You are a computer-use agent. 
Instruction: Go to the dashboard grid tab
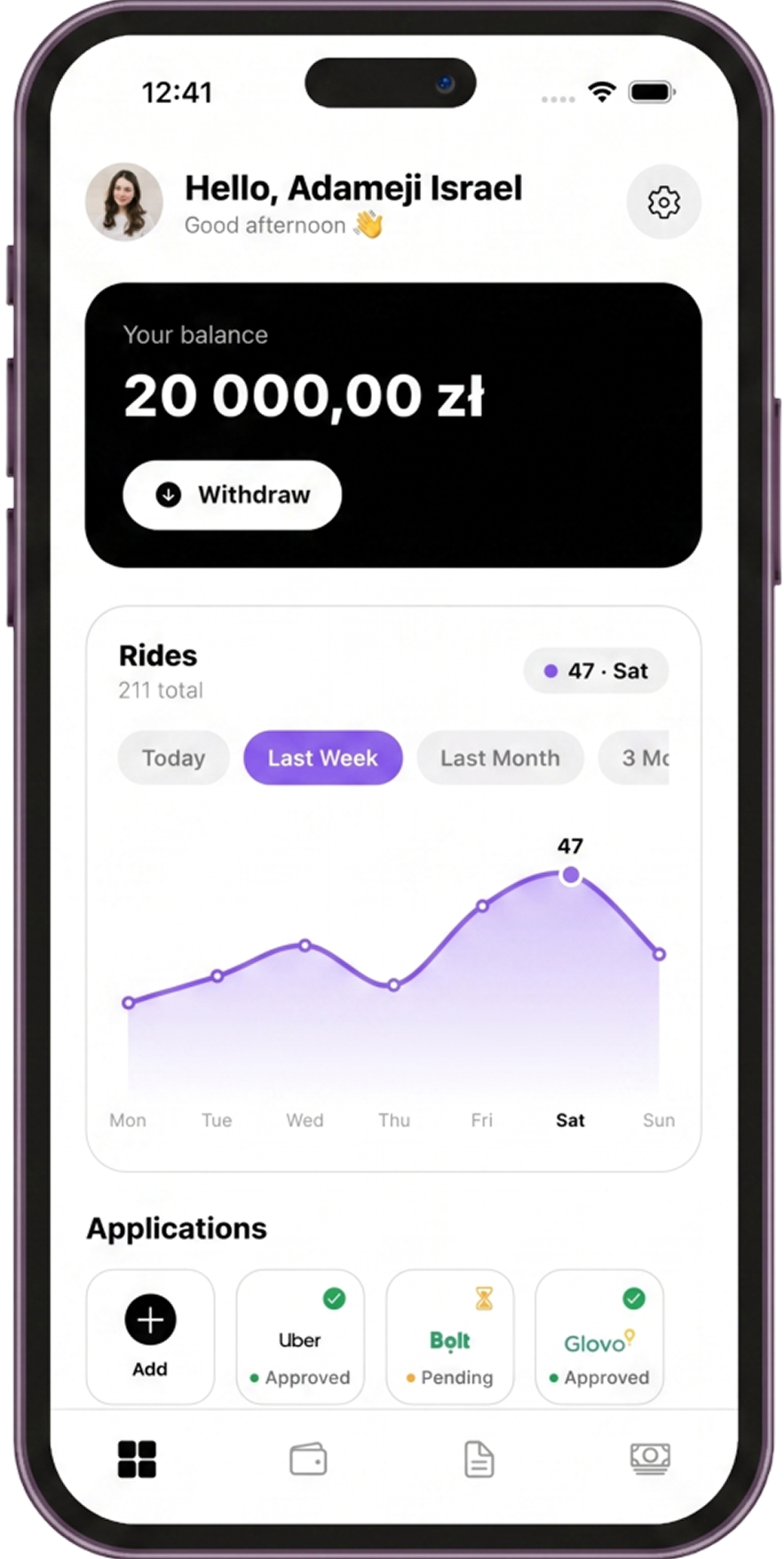pyautogui.click(x=137, y=1460)
